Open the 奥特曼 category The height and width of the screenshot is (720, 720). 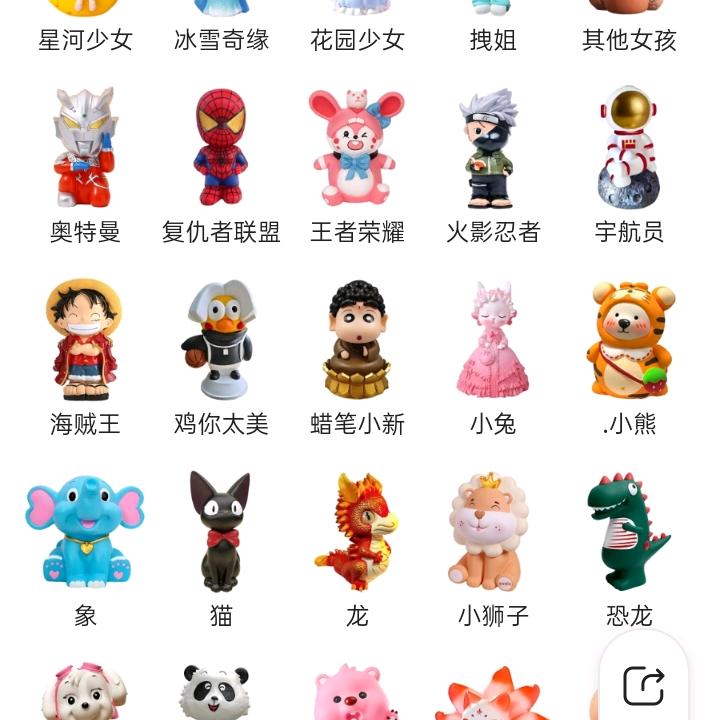[85, 148]
